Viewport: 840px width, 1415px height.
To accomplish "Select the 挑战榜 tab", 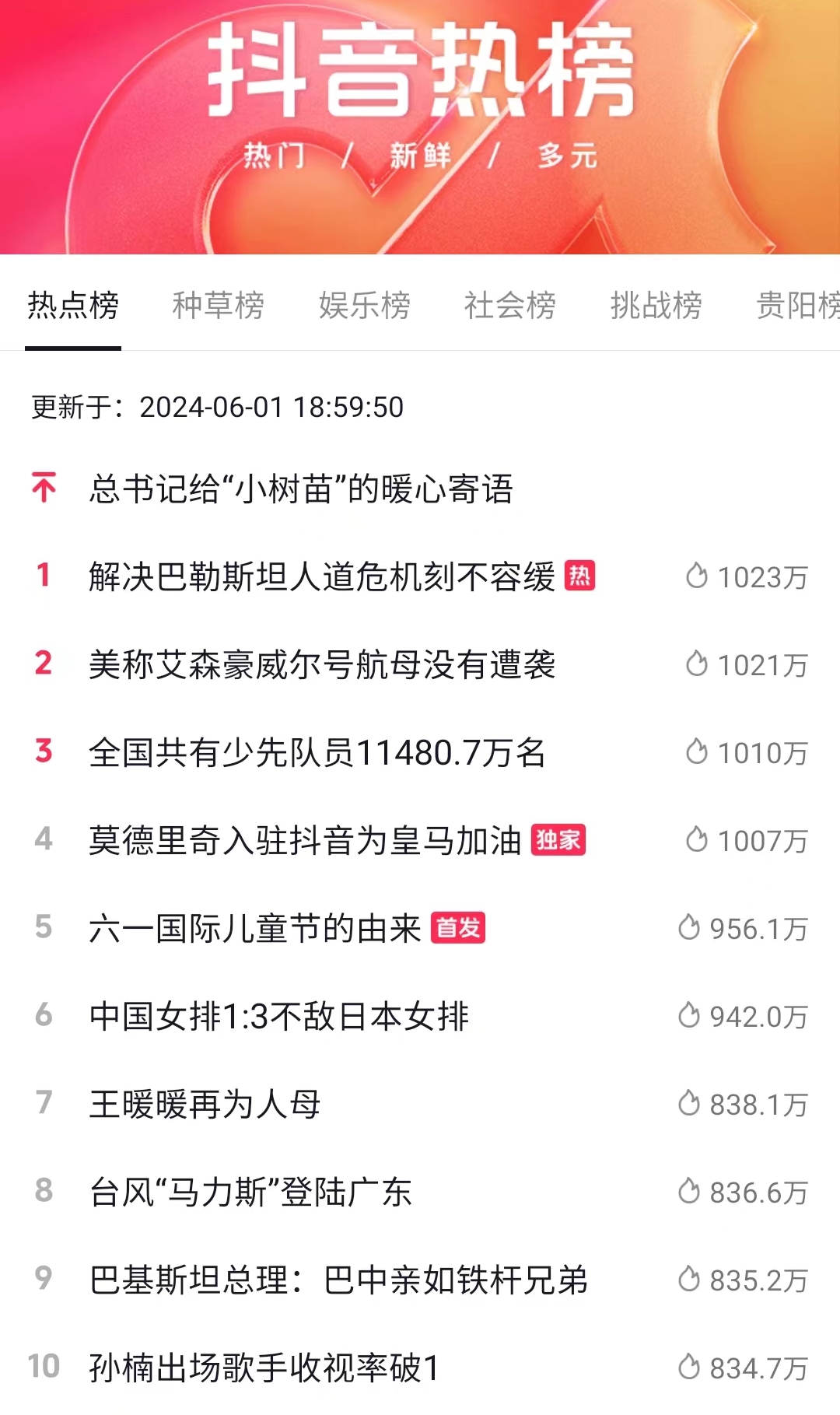I will tap(656, 305).
